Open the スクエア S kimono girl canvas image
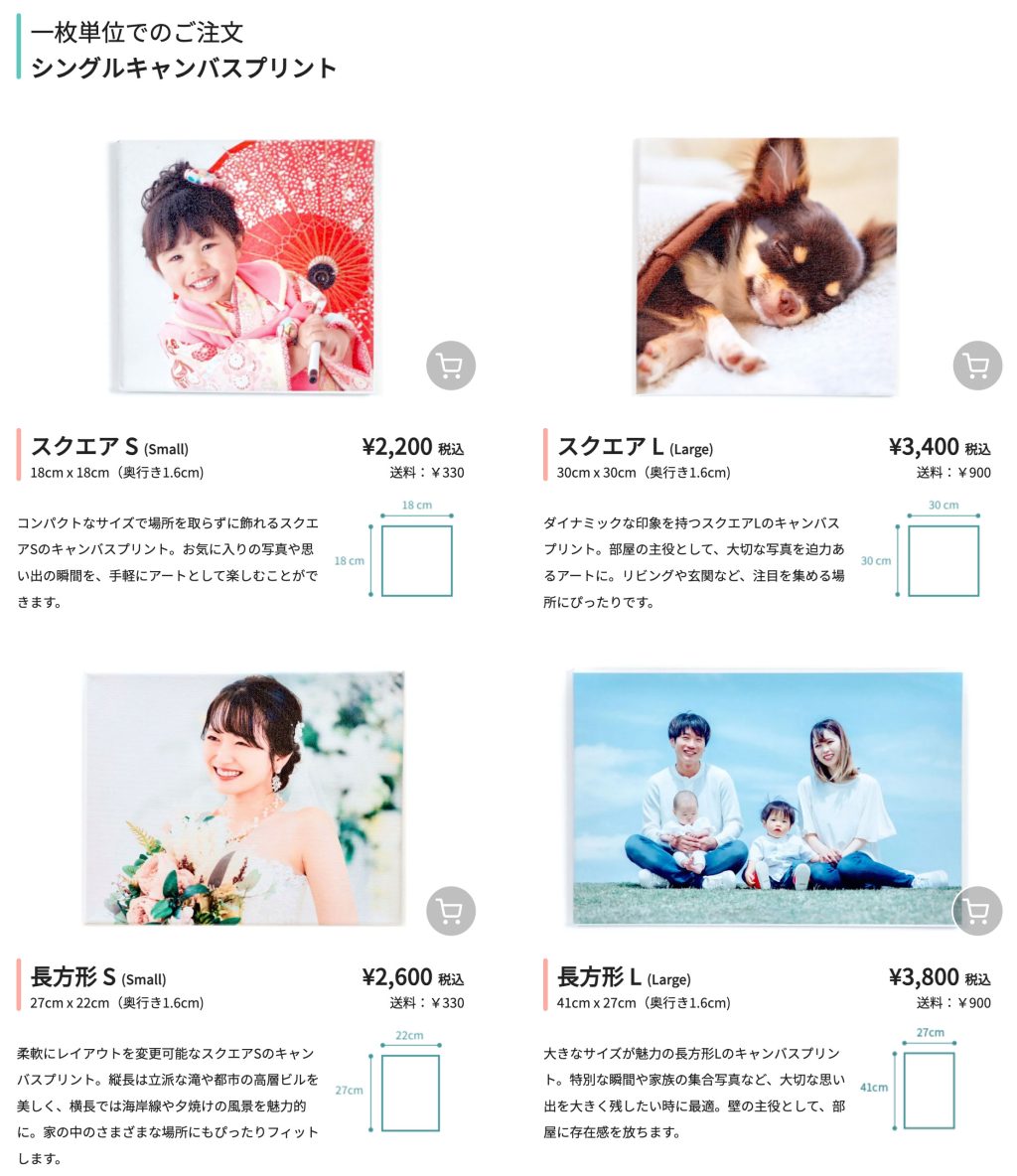The image size is (1017, 1176). pos(244,266)
